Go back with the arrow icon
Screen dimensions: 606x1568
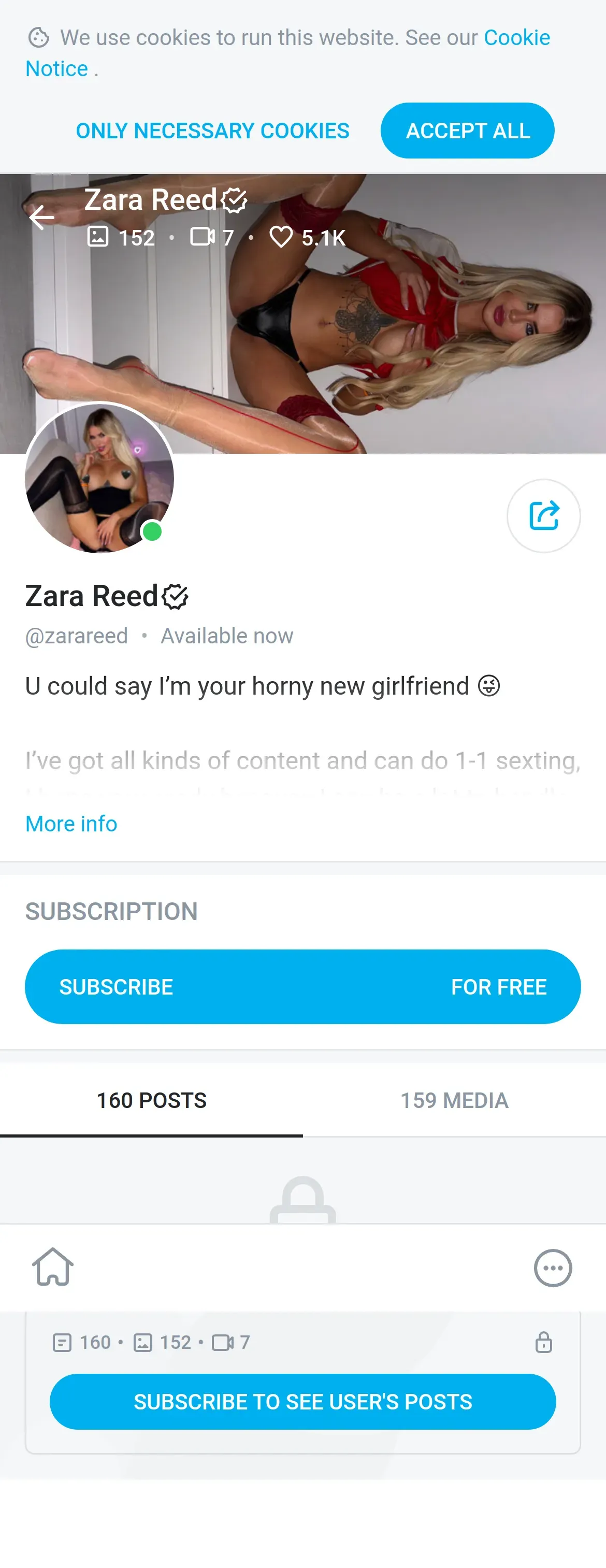coord(41,218)
